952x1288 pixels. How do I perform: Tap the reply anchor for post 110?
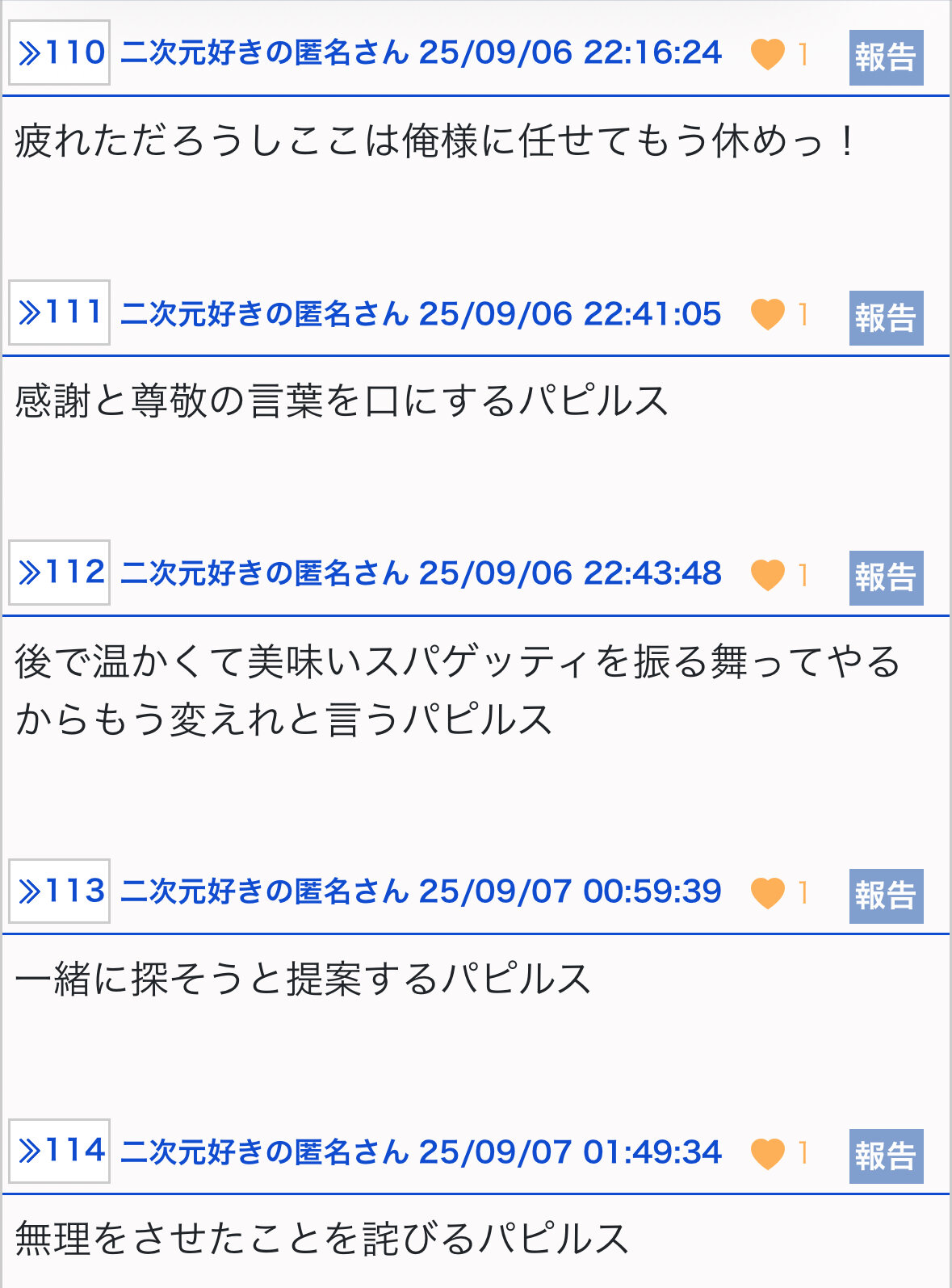coord(60,52)
